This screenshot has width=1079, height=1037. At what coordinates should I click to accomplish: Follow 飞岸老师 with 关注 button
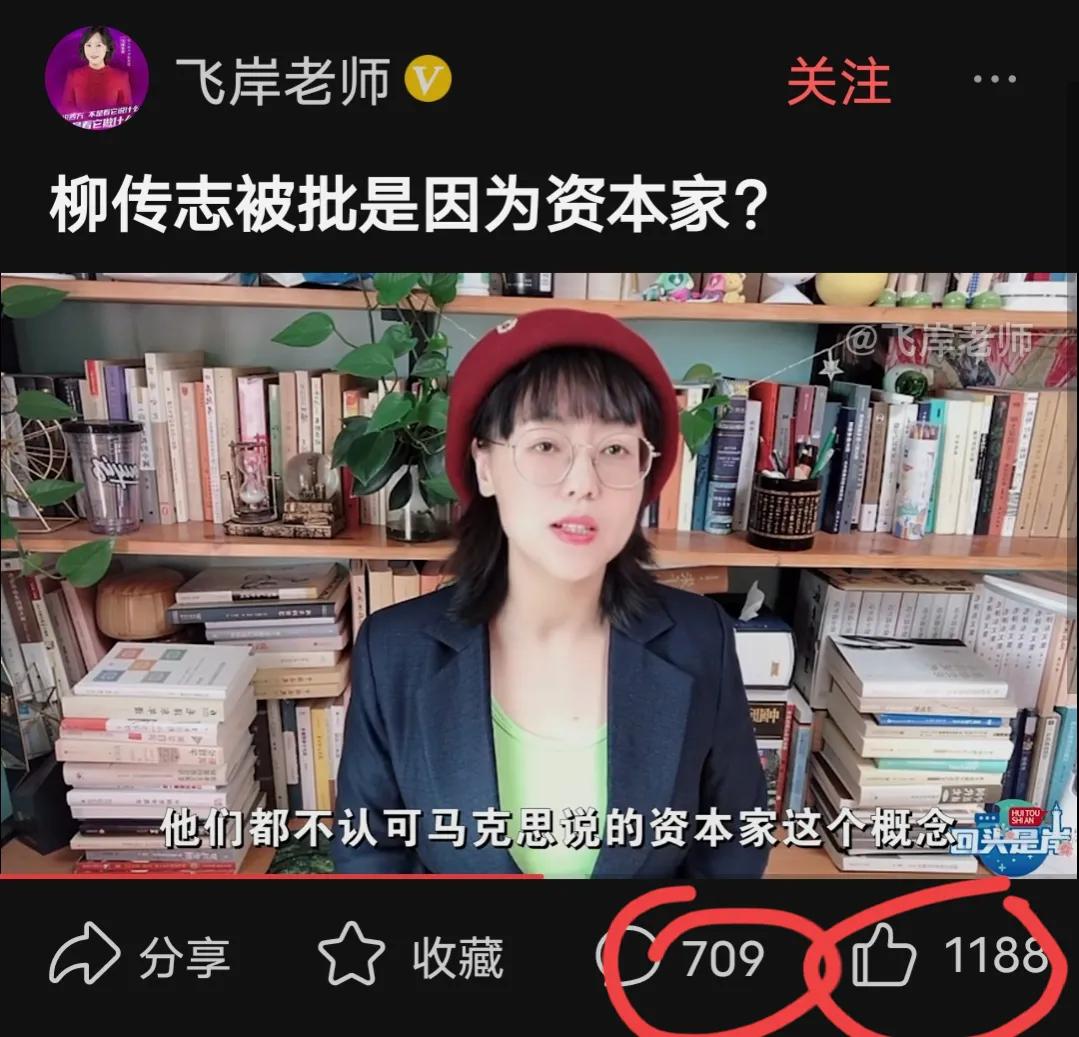tap(838, 82)
